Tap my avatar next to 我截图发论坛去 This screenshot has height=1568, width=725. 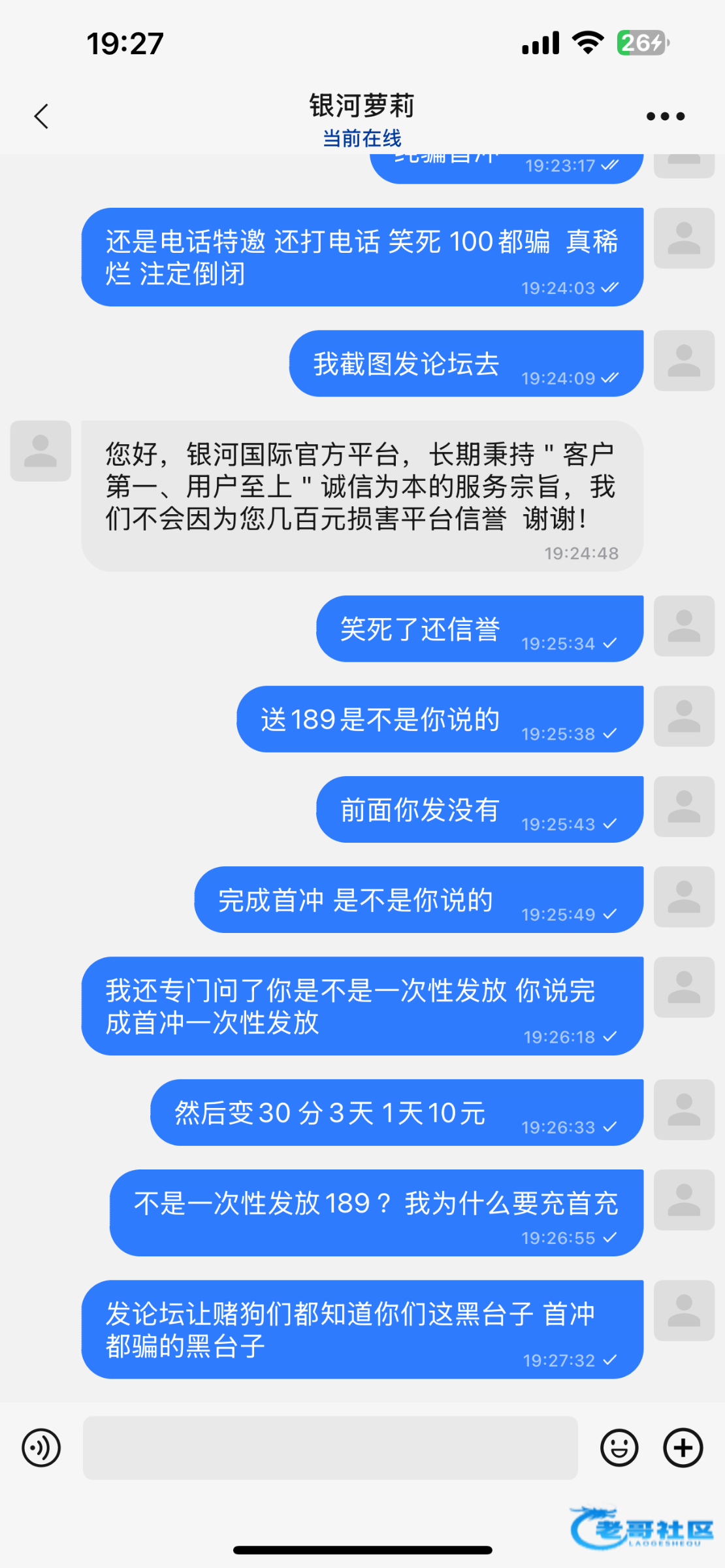[683, 361]
